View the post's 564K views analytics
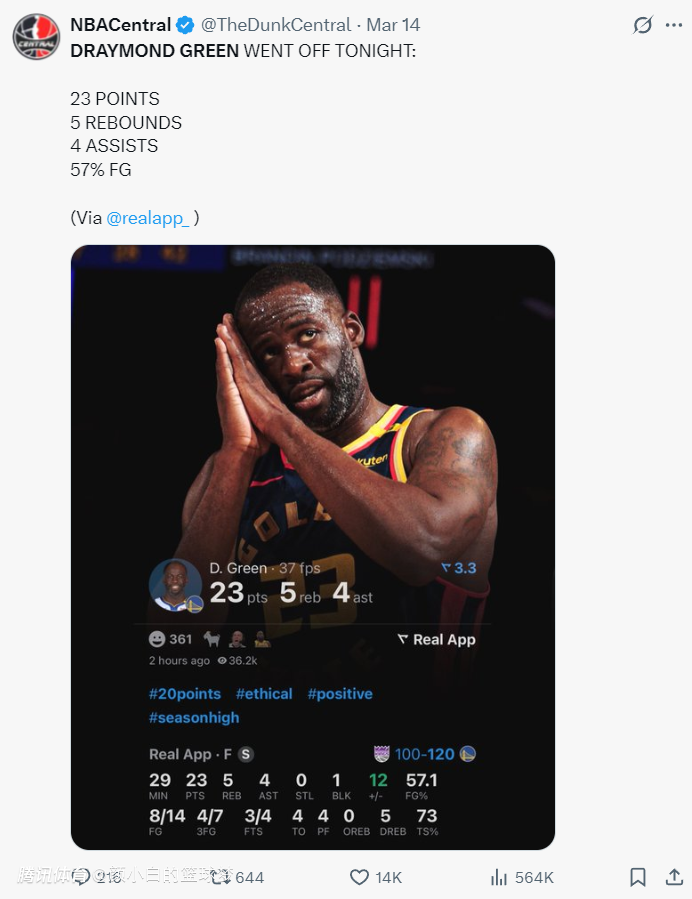The width and height of the screenshot is (692, 899). [499, 877]
